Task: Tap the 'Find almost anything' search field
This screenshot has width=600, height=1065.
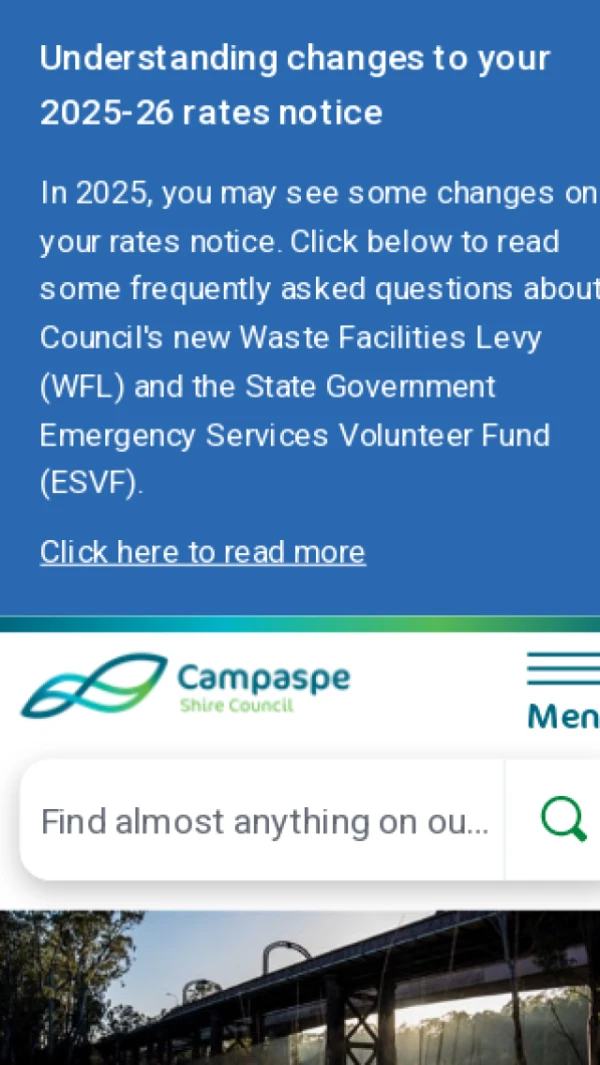Action: click(264, 821)
